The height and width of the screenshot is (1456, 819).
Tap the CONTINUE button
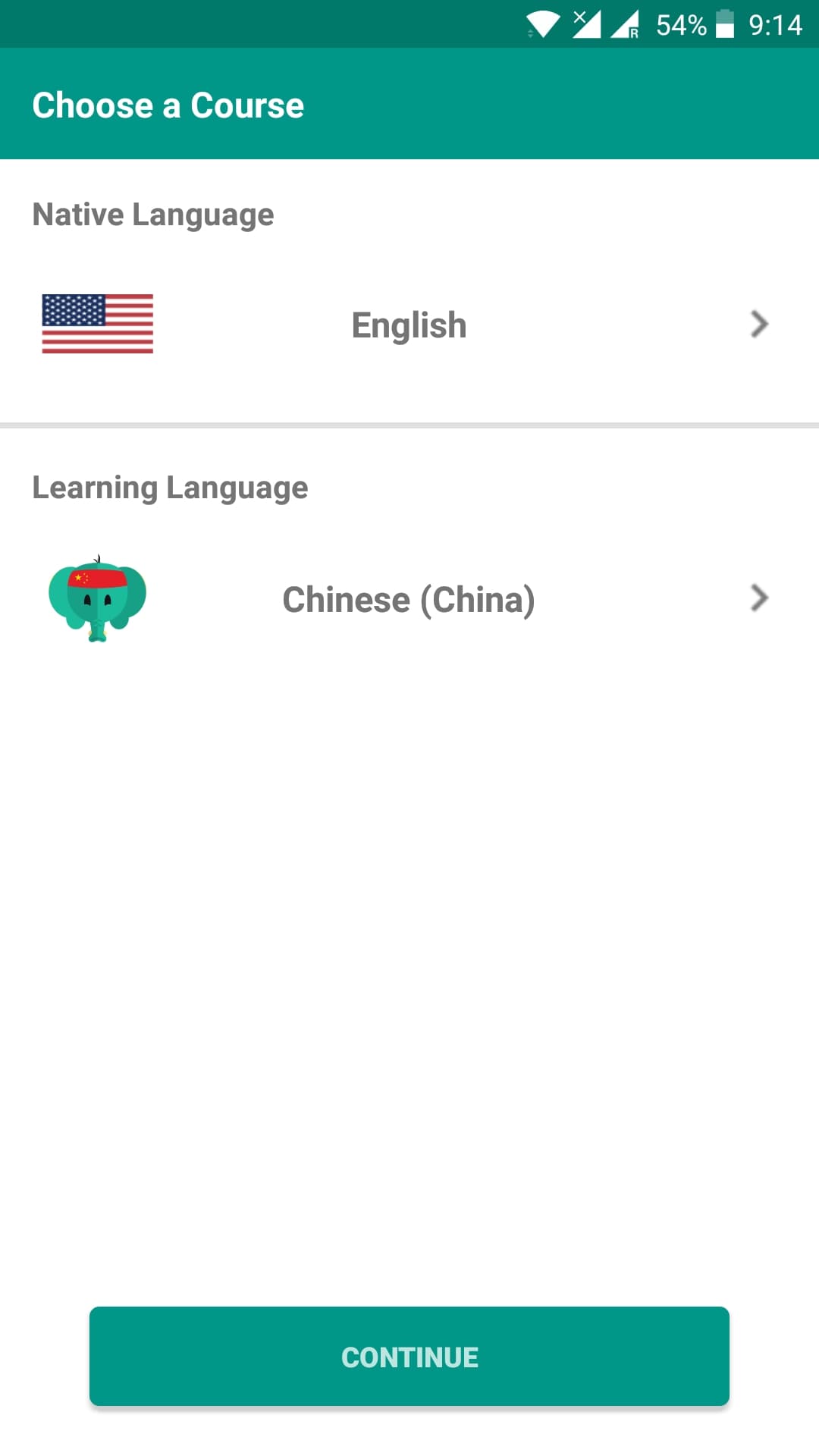point(409,1356)
